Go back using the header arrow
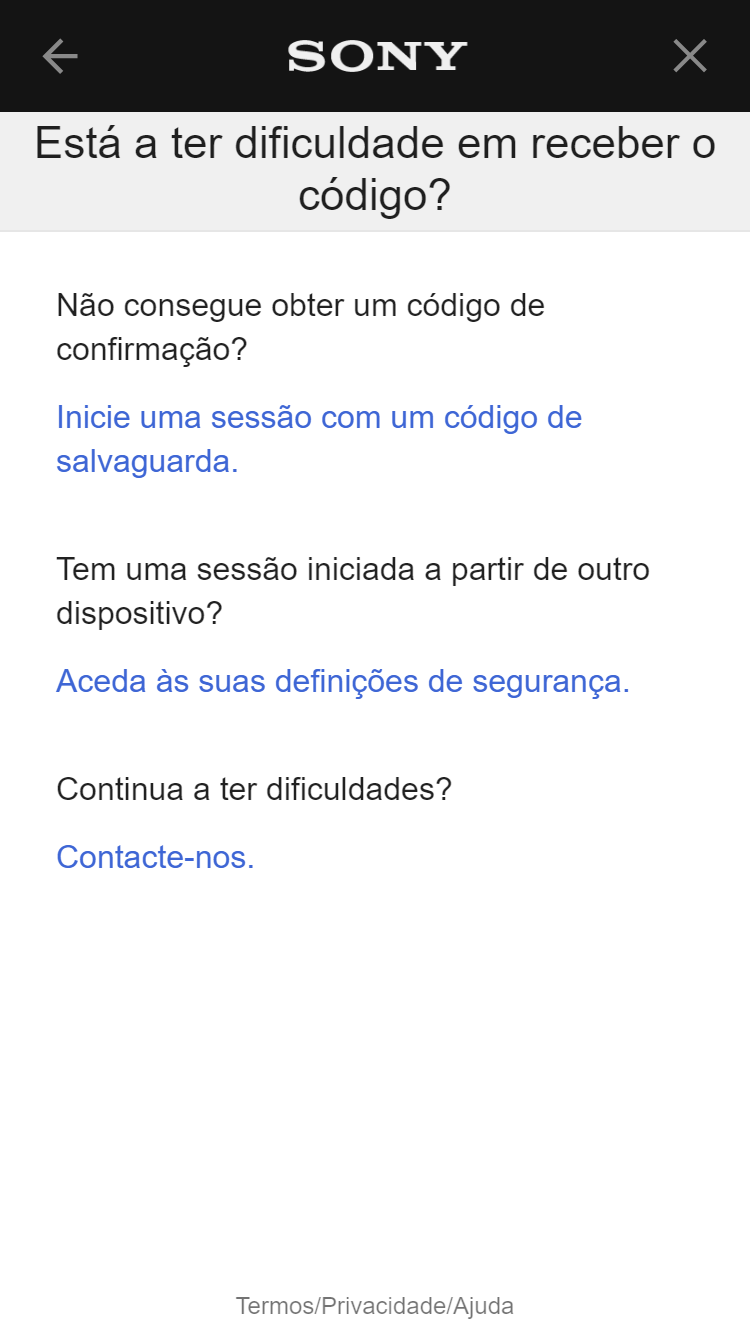750x1334 pixels. click(x=60, y=57)
